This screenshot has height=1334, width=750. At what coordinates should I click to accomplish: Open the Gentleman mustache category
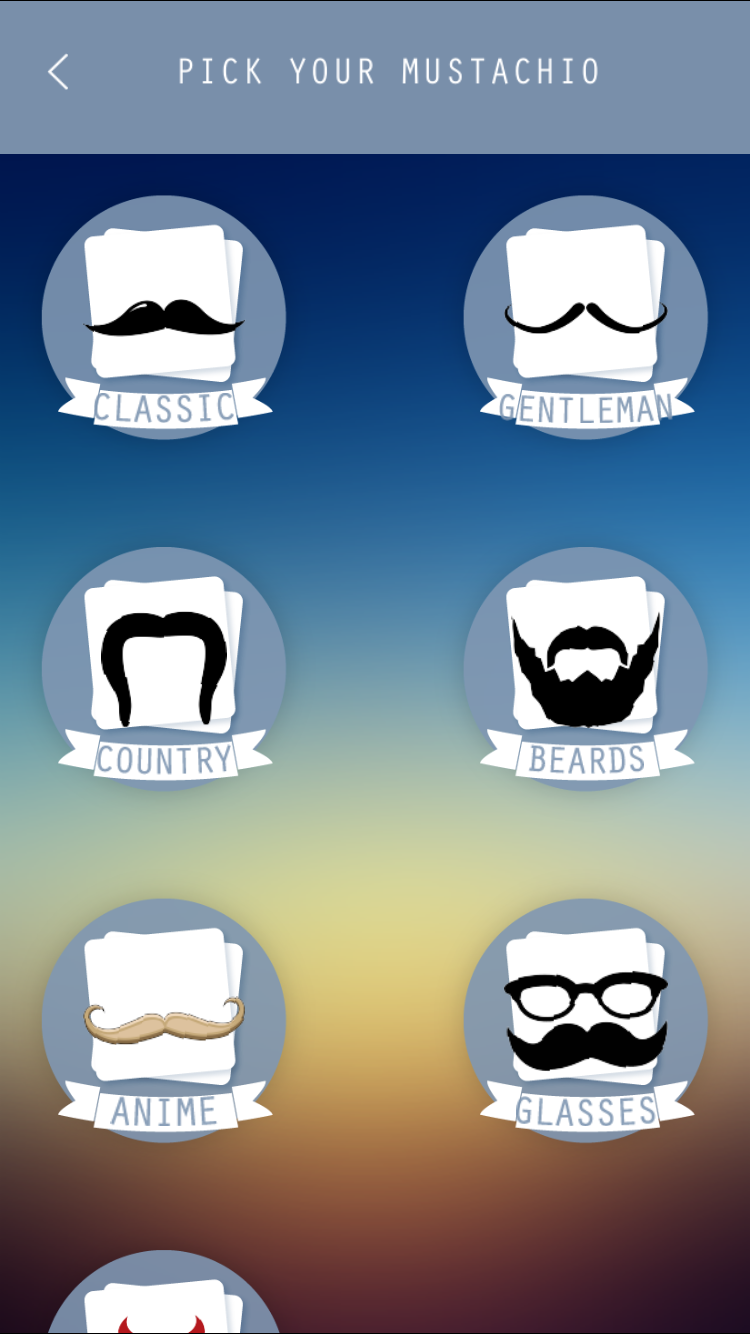point(586,317)
